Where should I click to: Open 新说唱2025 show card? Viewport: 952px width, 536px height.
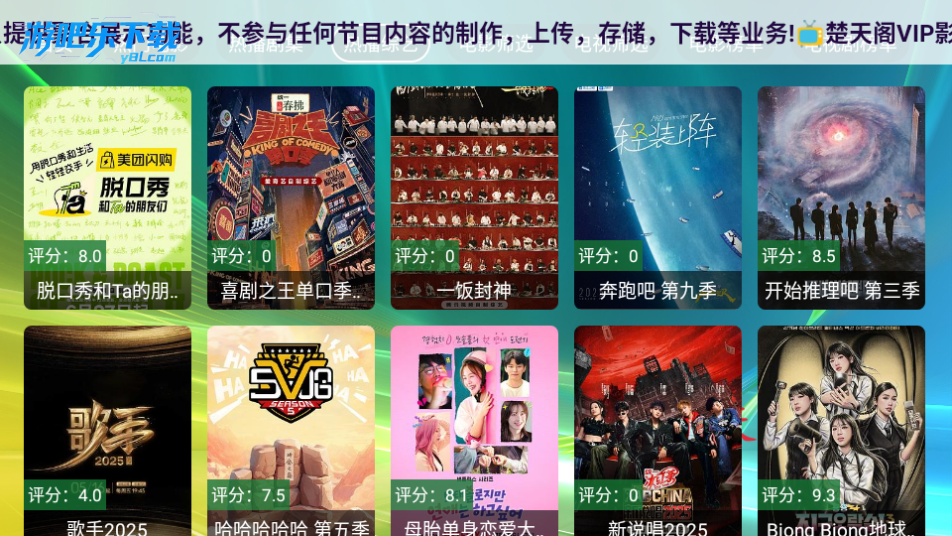657,430
